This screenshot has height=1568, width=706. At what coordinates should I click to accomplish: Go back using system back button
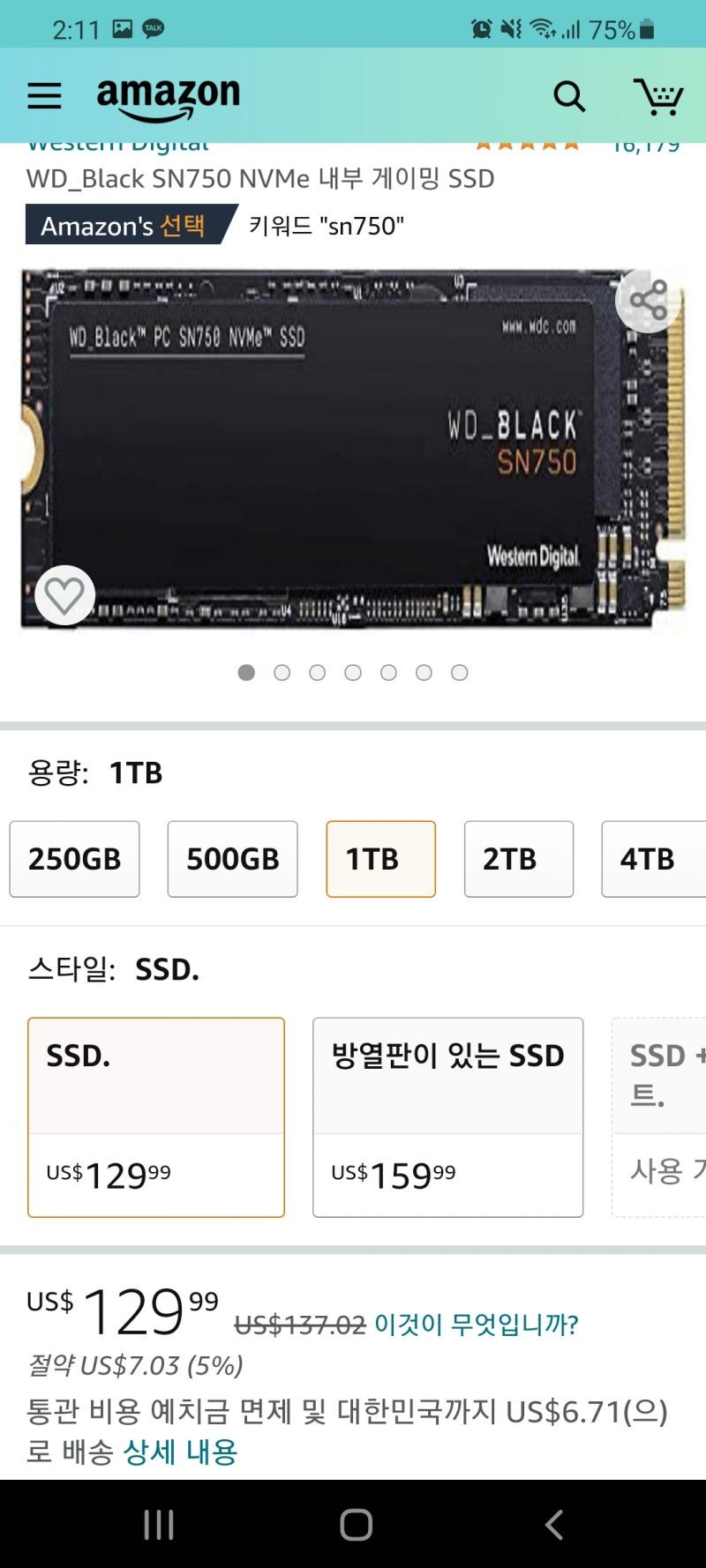coord(554,1524)
